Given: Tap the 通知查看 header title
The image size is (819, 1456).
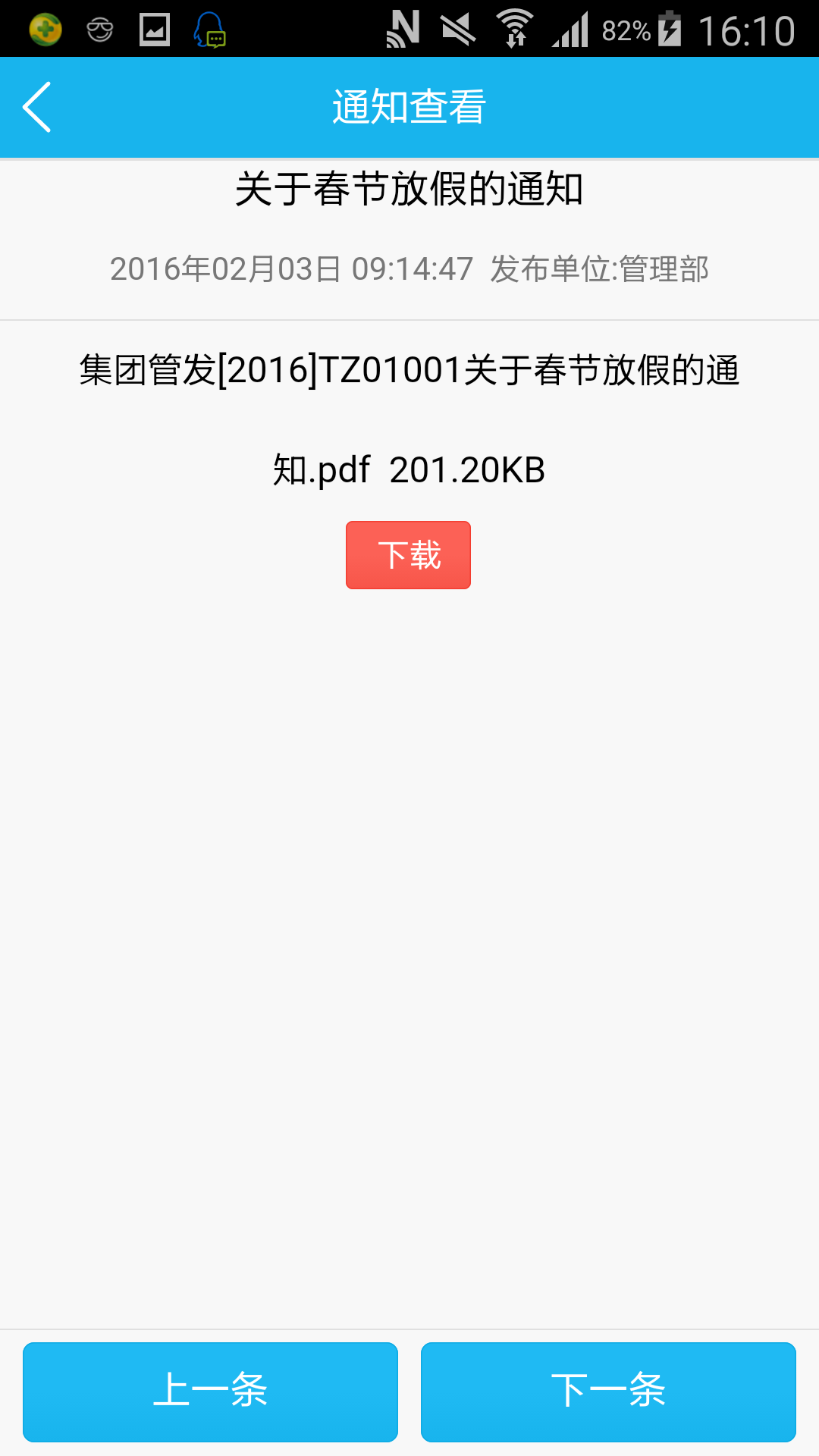Looking at the screenshot, I should tap(409, 107).
